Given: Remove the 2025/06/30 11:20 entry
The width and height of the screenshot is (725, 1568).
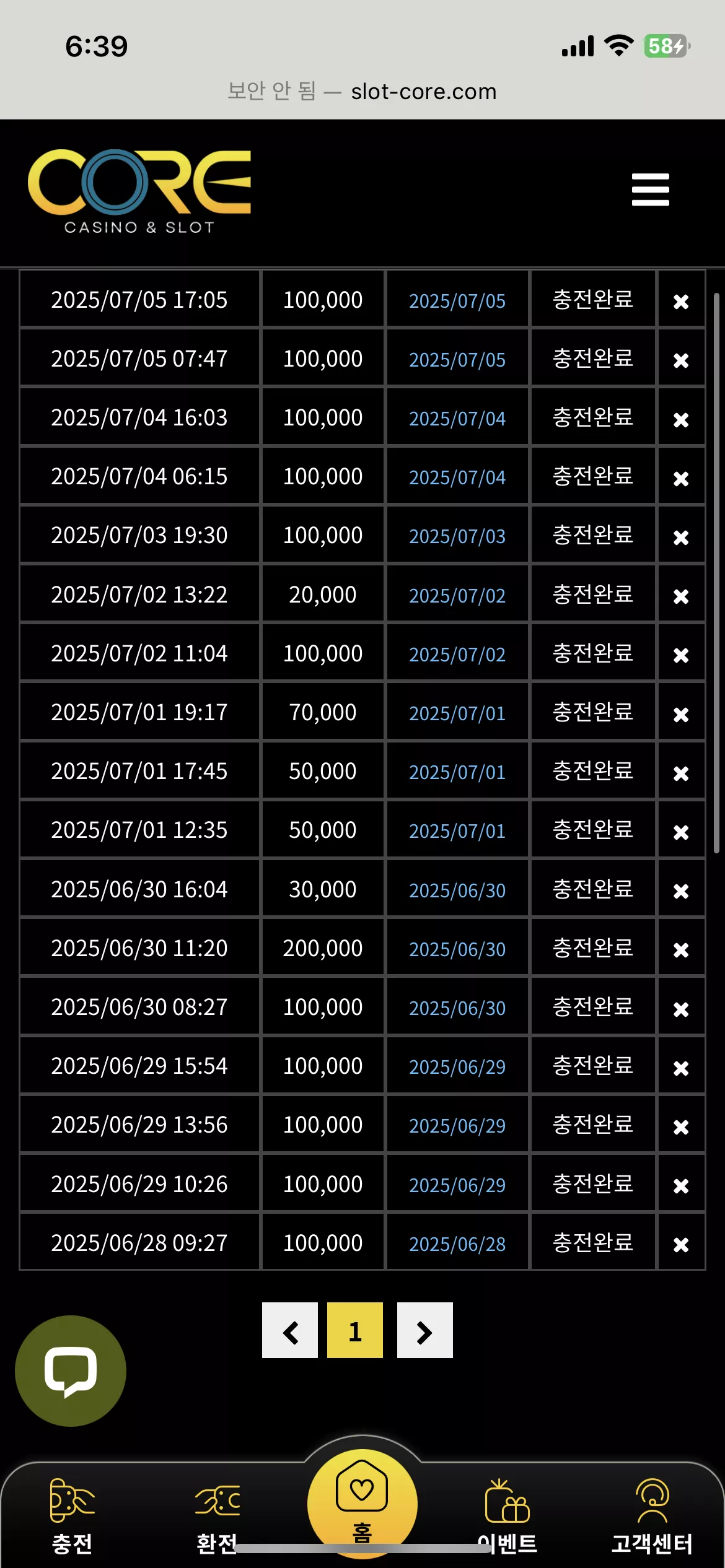Looking at the screenshot, I should [x=681, y=950].
